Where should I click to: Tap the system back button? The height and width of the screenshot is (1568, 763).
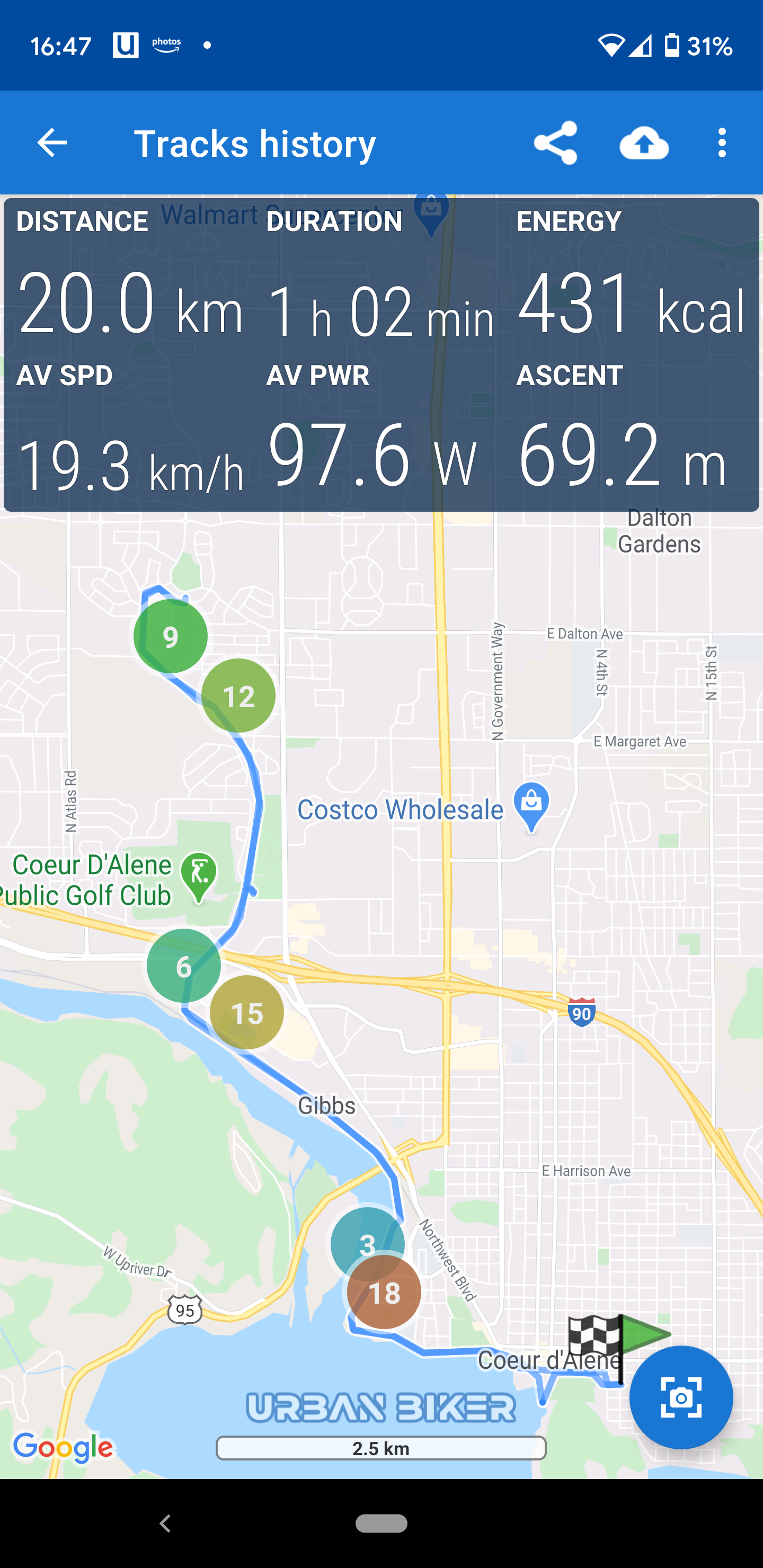click(x=165, y=1524)
